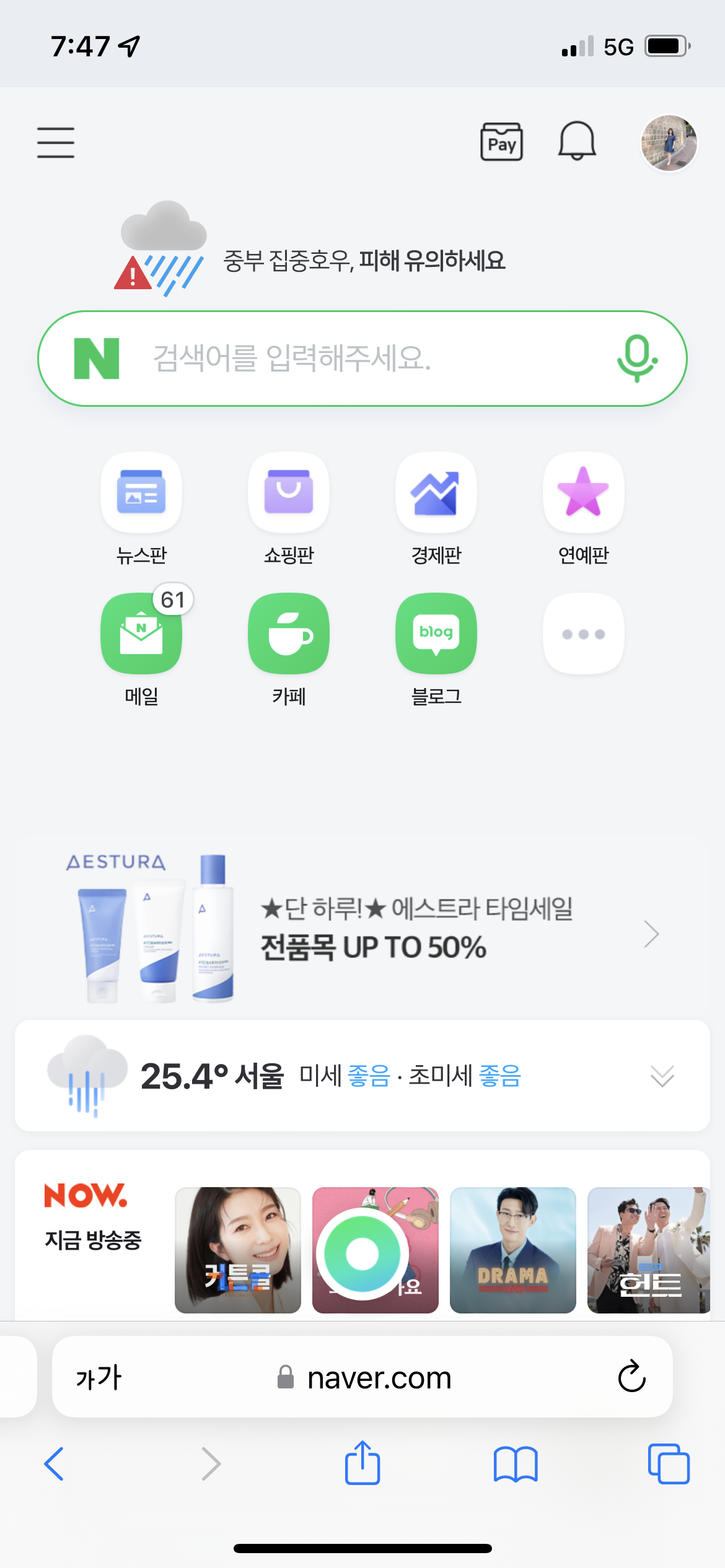The height and width of the screenshot is (1568, 725).
Task: Open the Naver 블로그 blog icon
Action: point(436,633)
